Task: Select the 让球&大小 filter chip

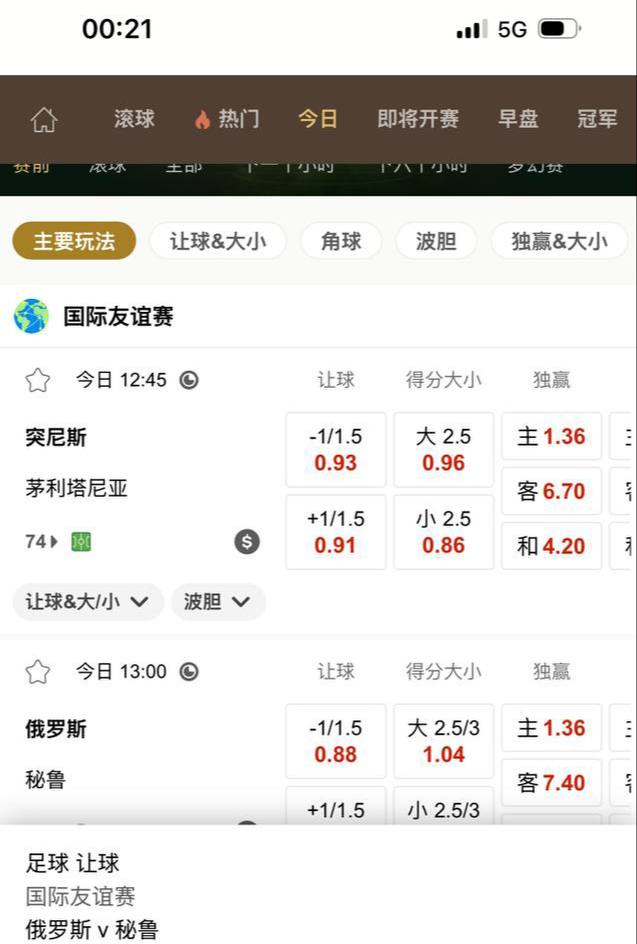Action: click(x=218, y=241)
